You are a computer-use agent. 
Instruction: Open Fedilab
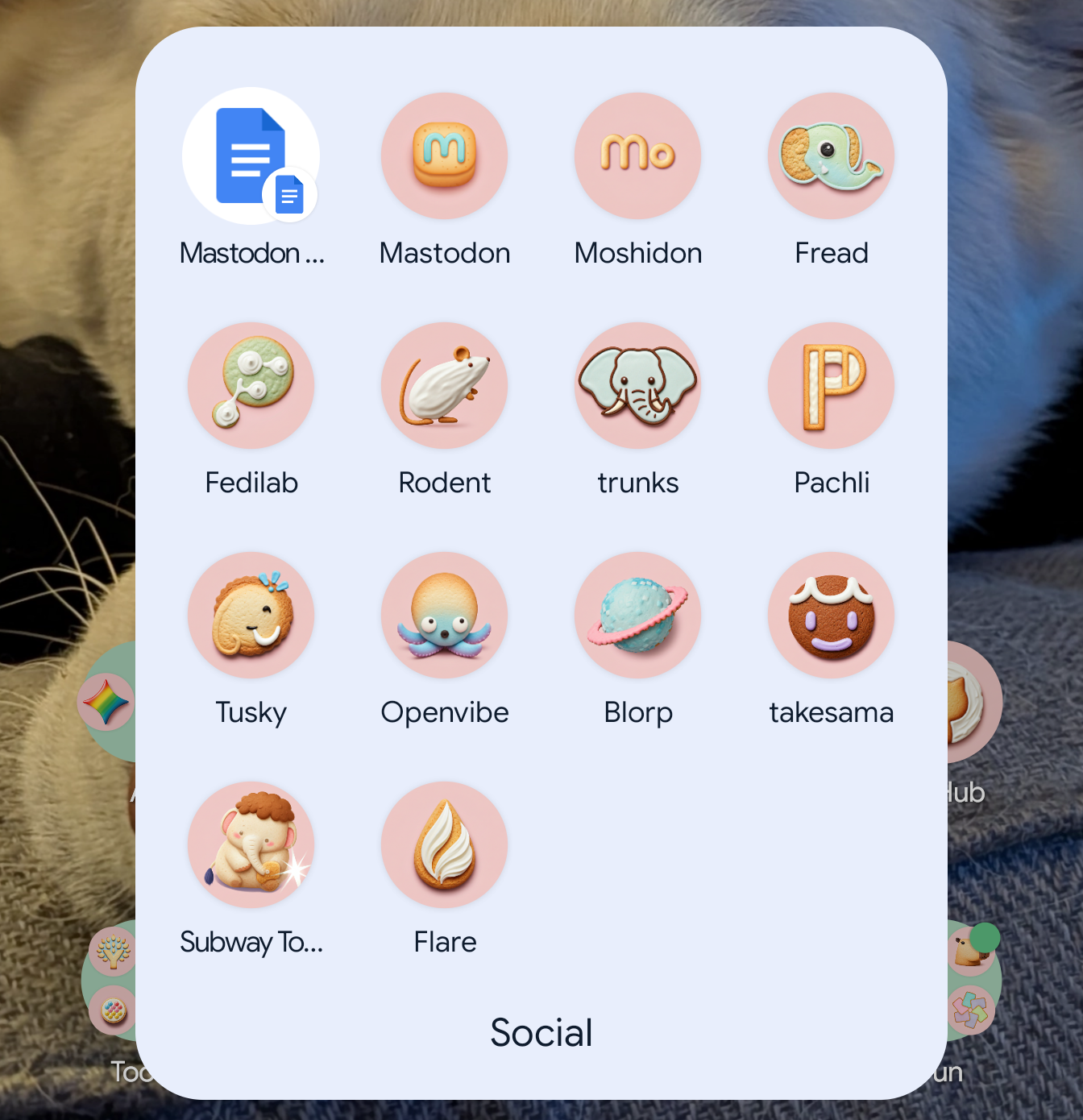point(251,385)
